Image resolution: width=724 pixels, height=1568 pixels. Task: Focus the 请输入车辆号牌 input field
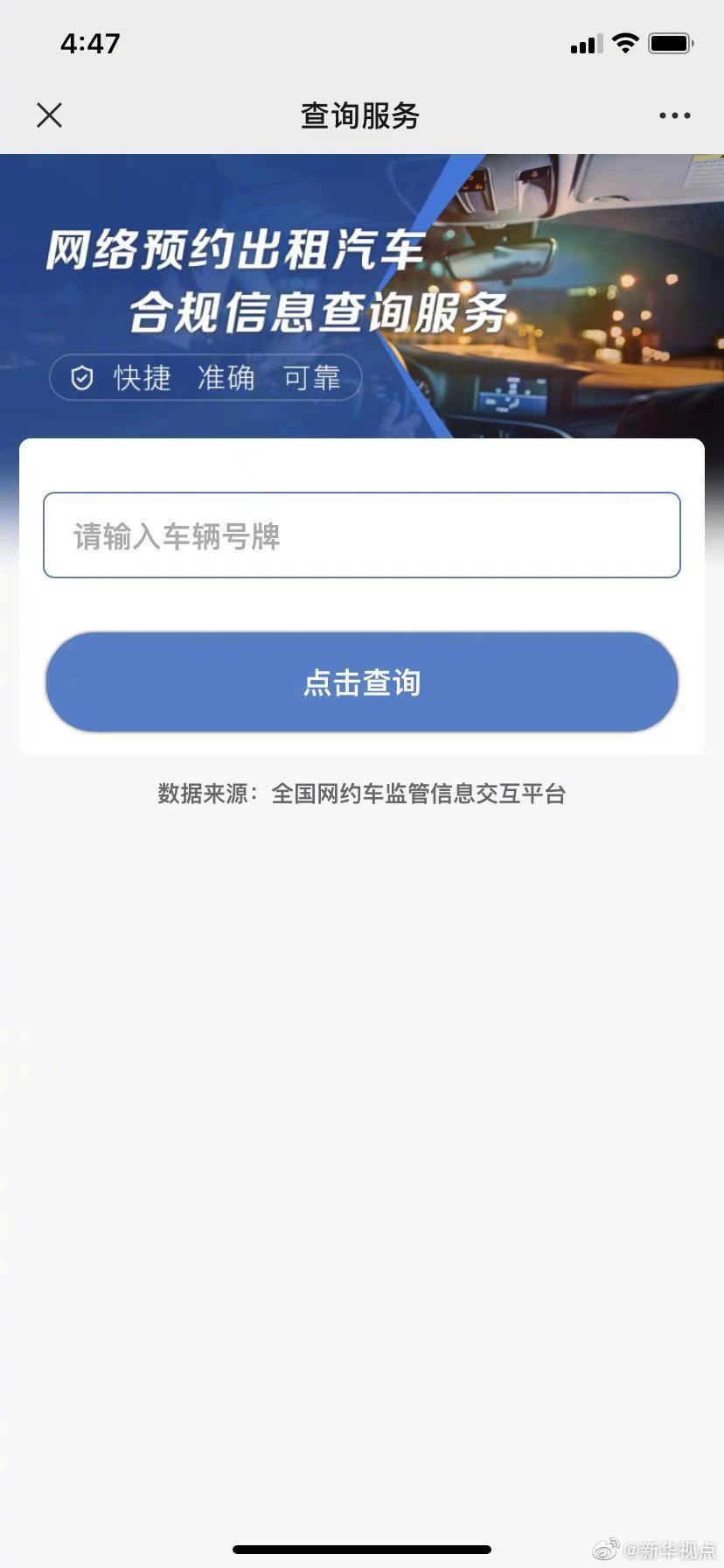point(362,535)
